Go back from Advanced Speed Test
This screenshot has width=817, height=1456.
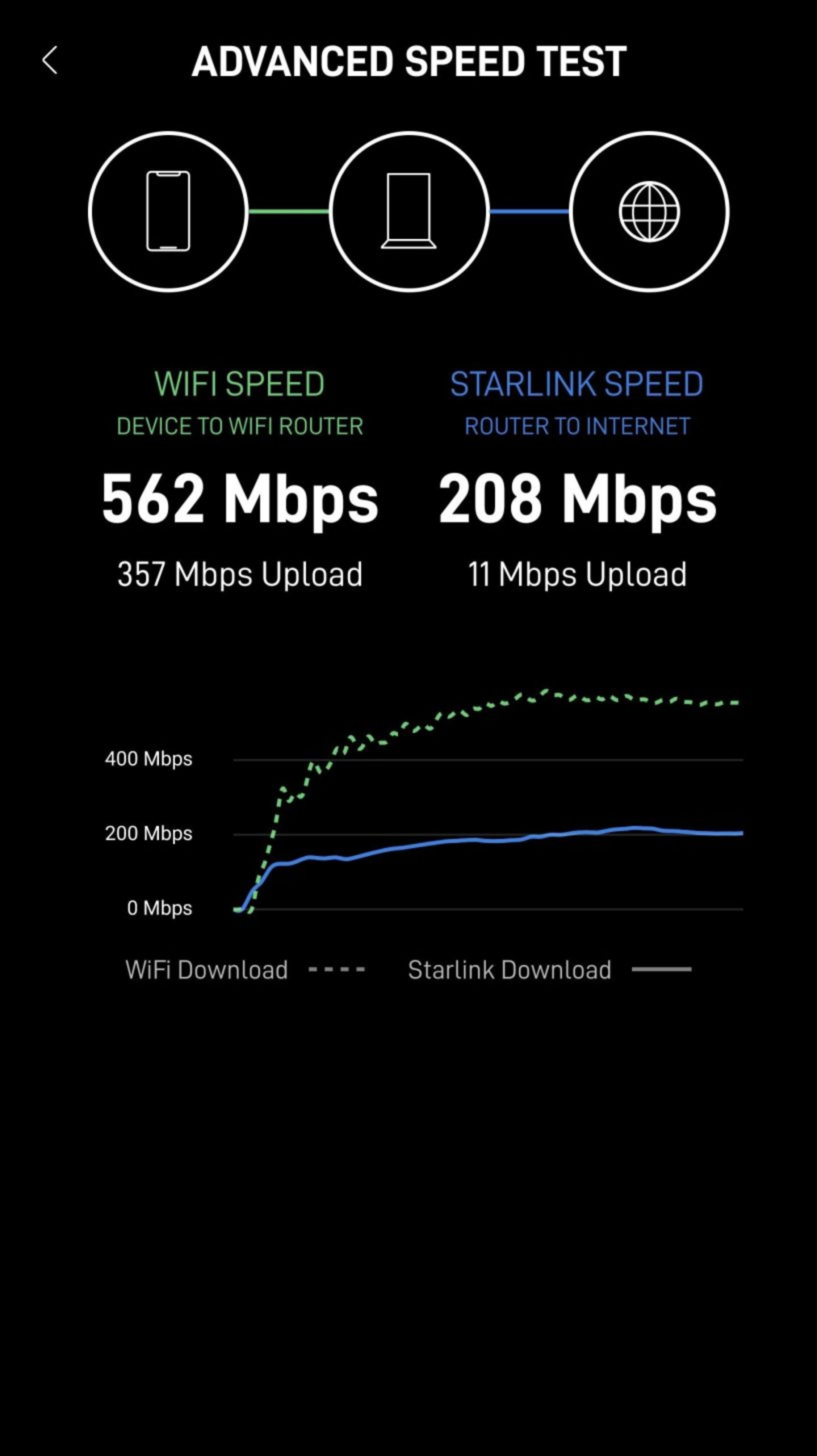[x=50, y=60]
